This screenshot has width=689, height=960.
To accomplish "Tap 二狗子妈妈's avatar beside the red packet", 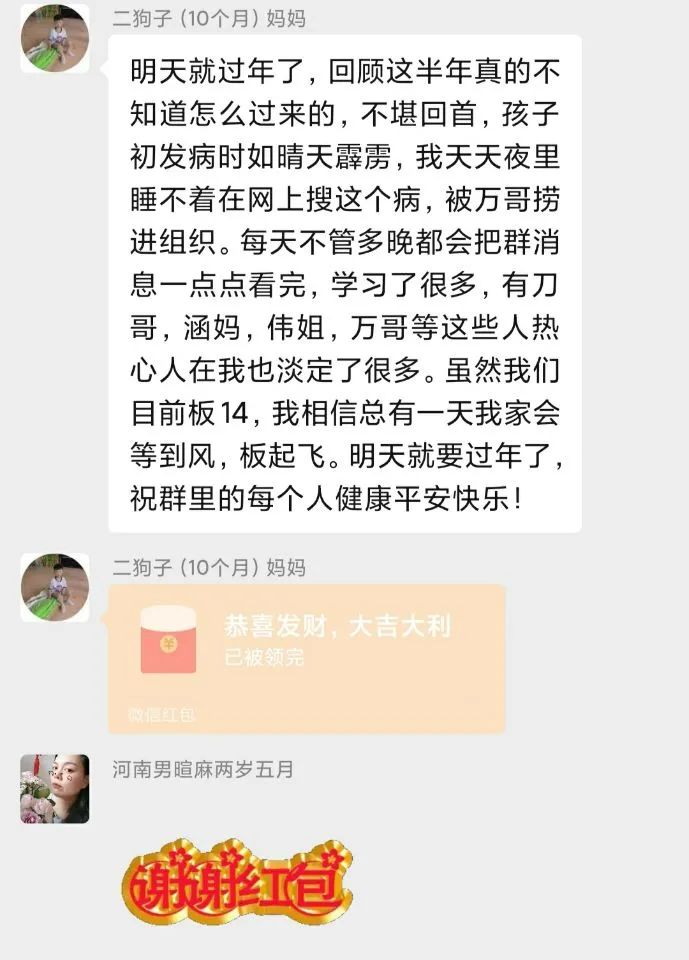I will (x=55, y=588).
